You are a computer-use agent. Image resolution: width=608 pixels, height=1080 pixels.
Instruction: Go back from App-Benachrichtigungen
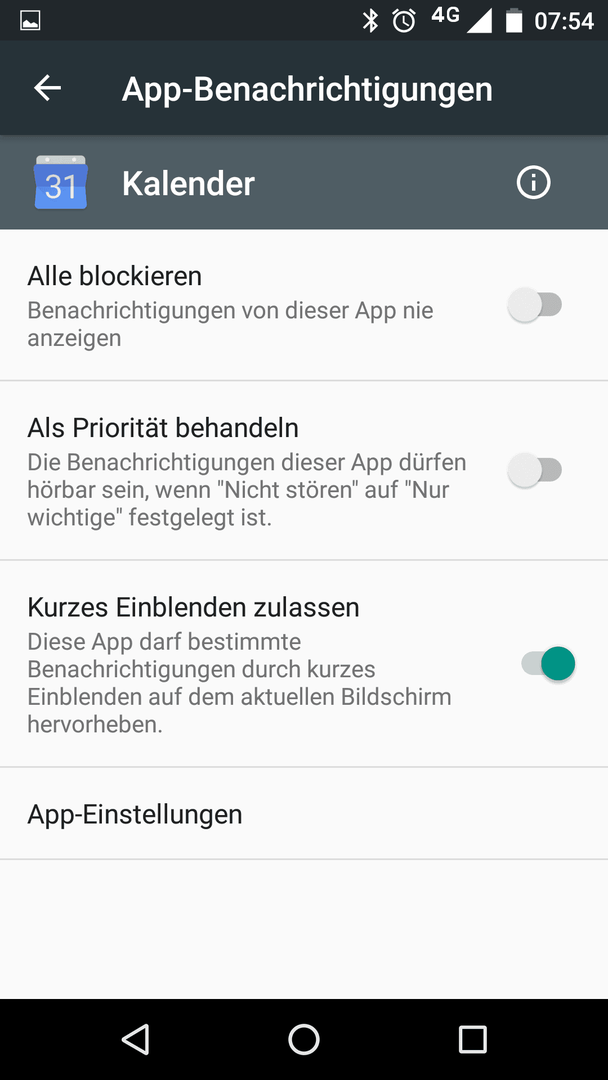(48, 88)
